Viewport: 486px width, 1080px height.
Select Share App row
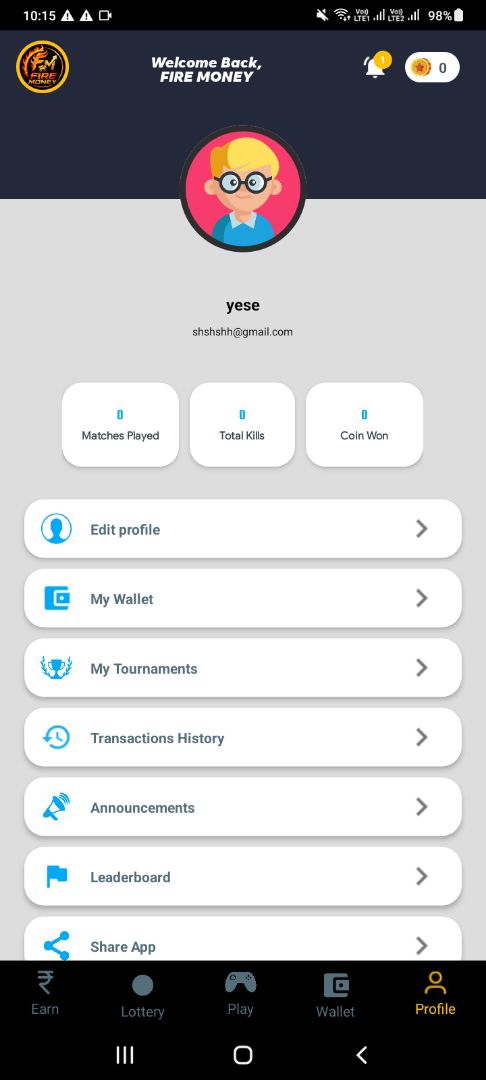243,939
